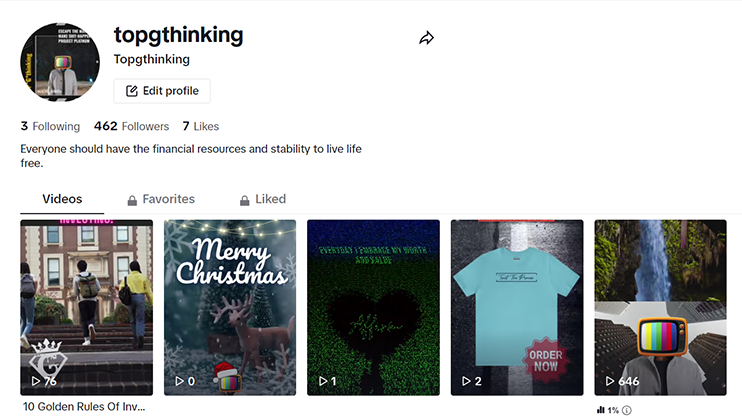Open the video with 646 plays
This screenshot has width=742, height=419.
660,307
